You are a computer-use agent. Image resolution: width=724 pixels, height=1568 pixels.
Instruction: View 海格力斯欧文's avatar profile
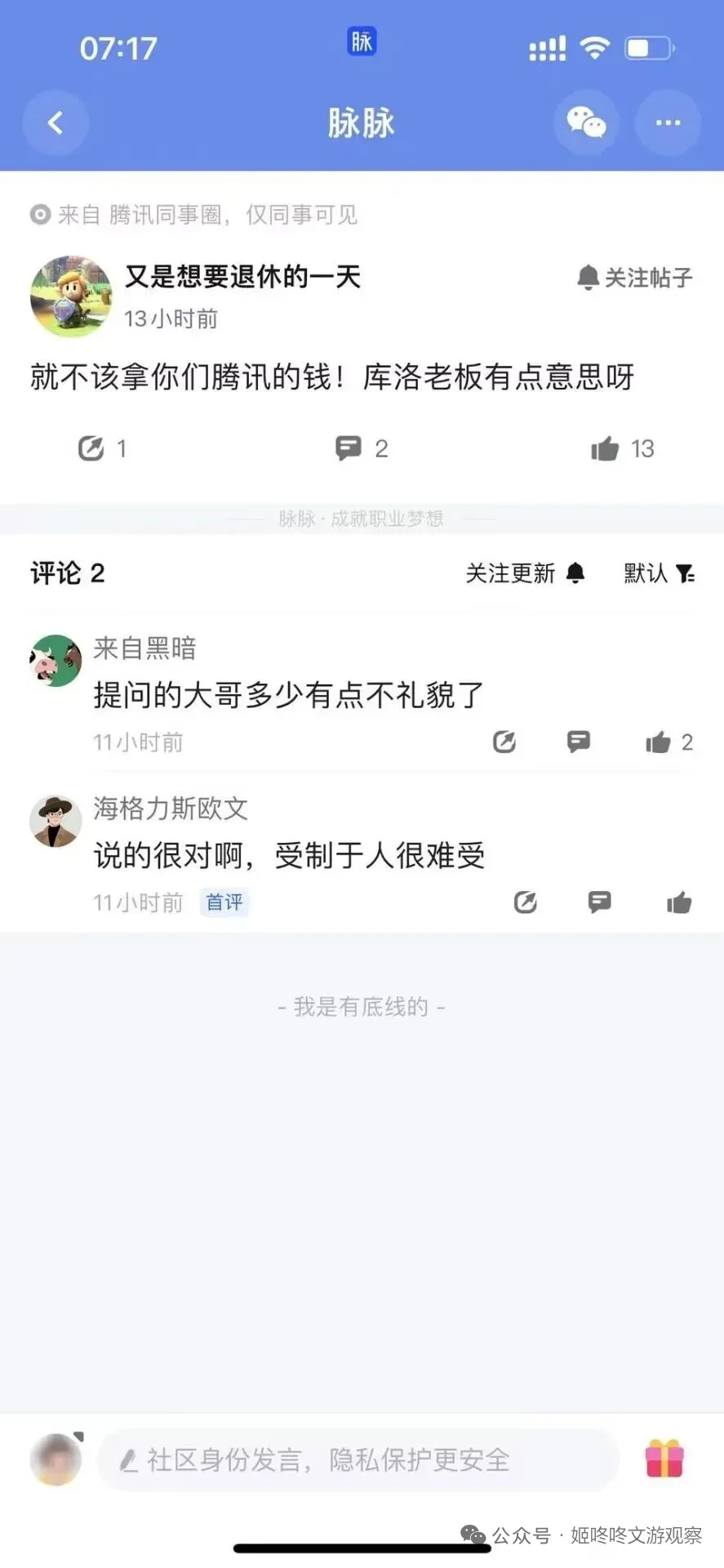pos(56,822)
